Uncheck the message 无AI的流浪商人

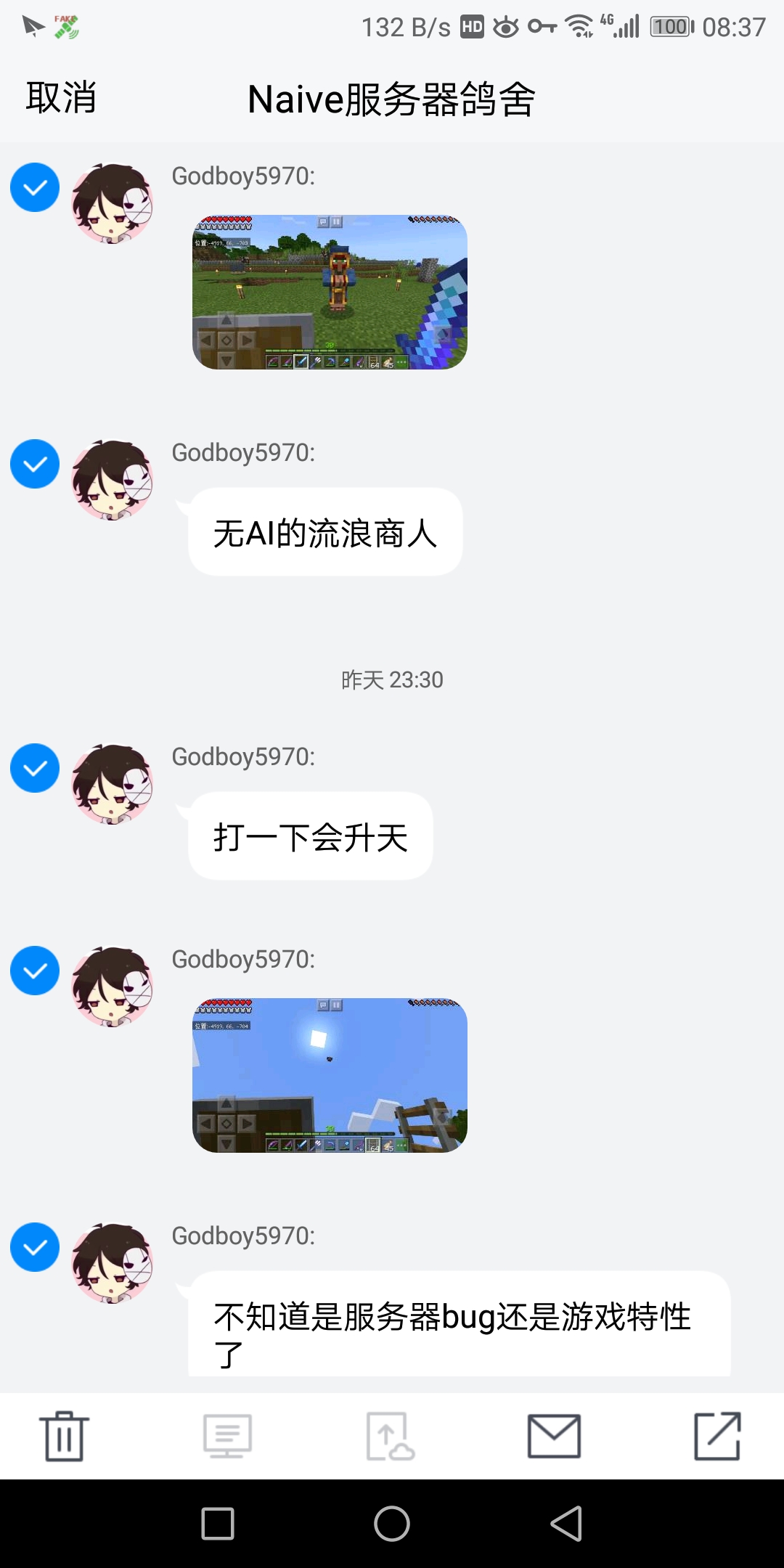[35, 464]
